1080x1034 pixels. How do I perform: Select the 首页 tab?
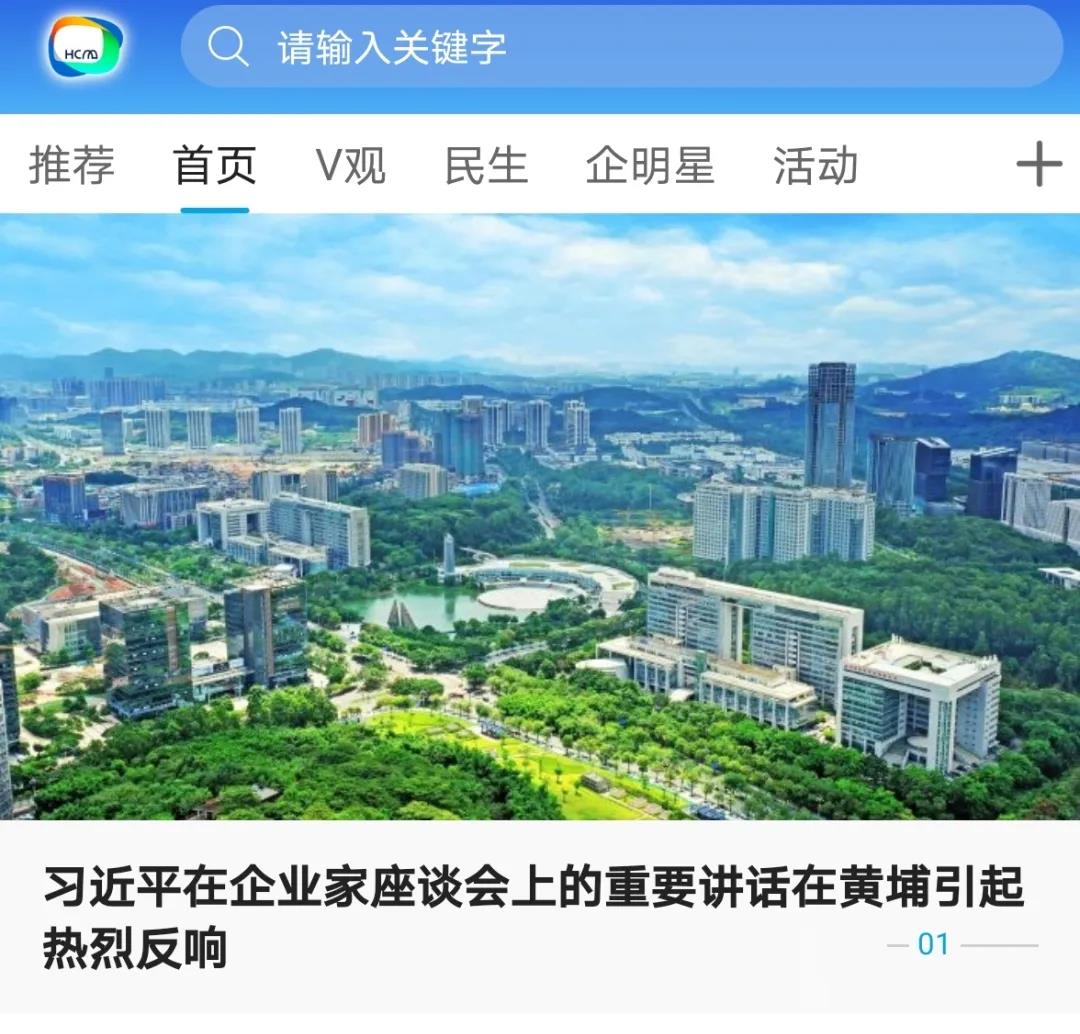tap(215, 165)
